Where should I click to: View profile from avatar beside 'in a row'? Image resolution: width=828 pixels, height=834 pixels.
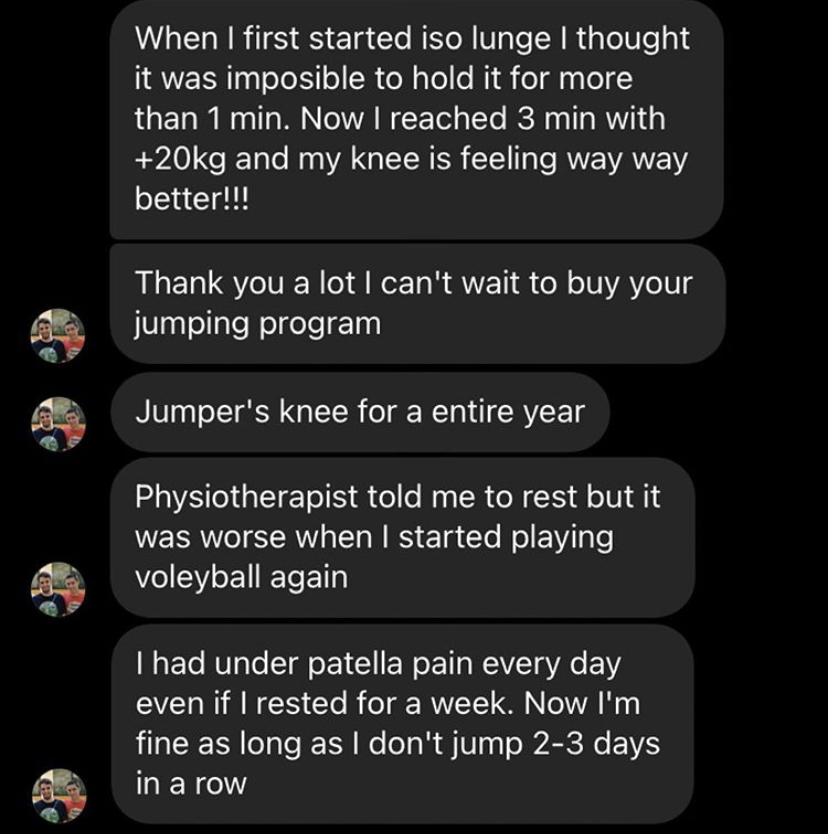point(58,795)
